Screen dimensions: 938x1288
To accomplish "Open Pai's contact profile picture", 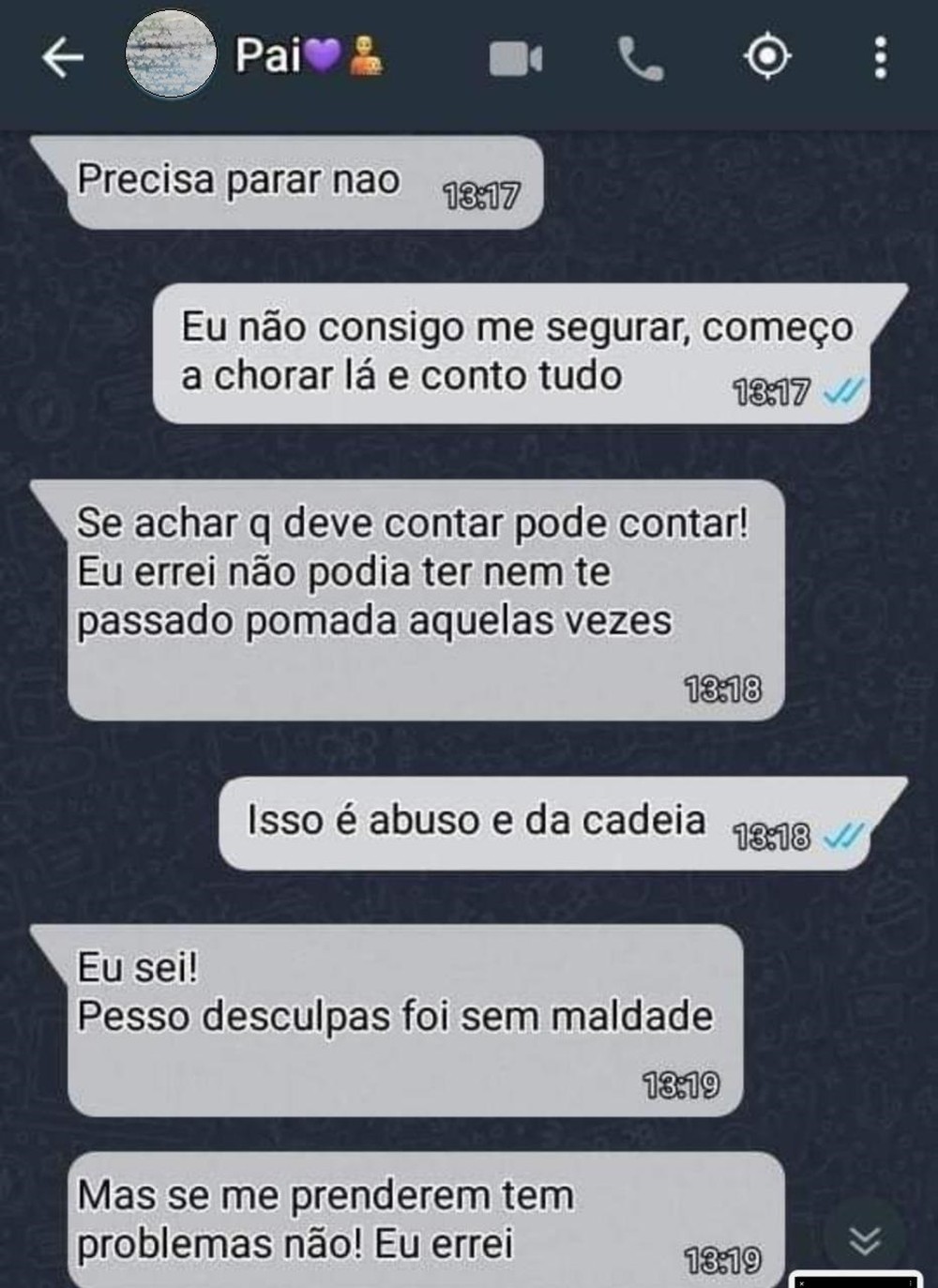I will tap(171, 55).
